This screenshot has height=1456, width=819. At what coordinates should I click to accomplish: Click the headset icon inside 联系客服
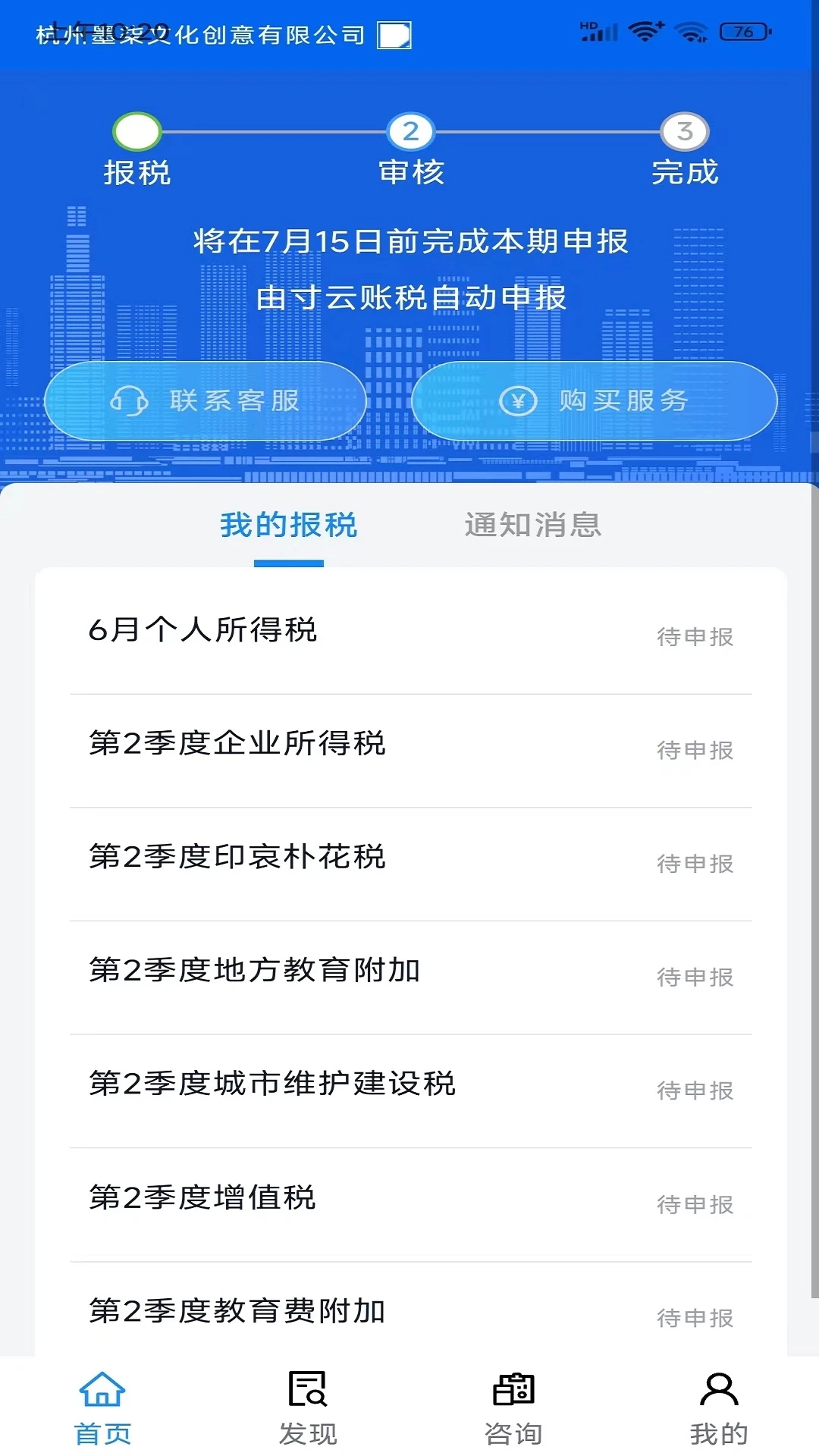[130, 402]
